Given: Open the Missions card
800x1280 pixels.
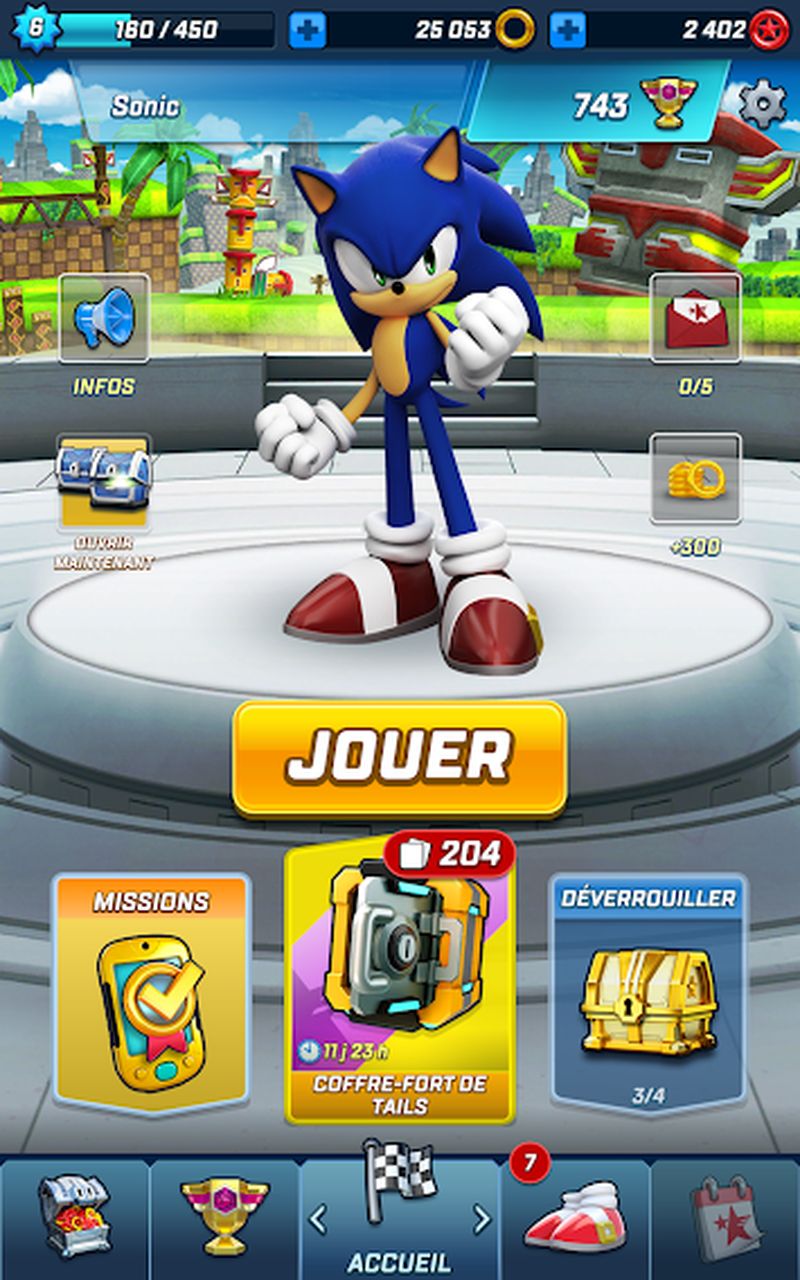Looking at the screenshot, I should [151, 992].
